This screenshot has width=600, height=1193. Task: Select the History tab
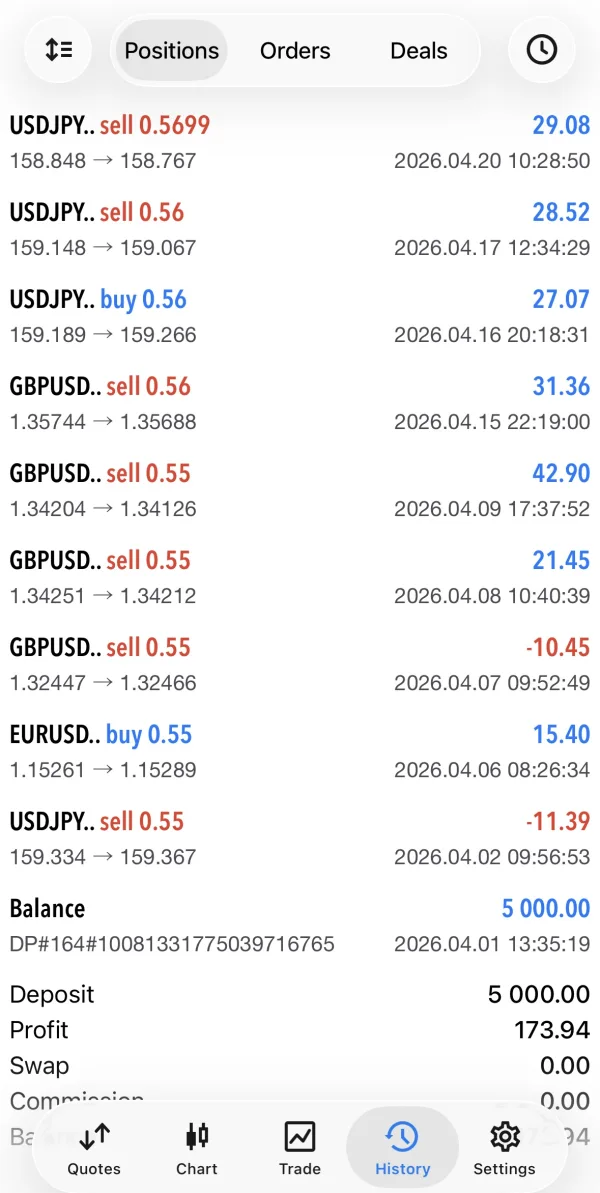(x=402, y=1148)
